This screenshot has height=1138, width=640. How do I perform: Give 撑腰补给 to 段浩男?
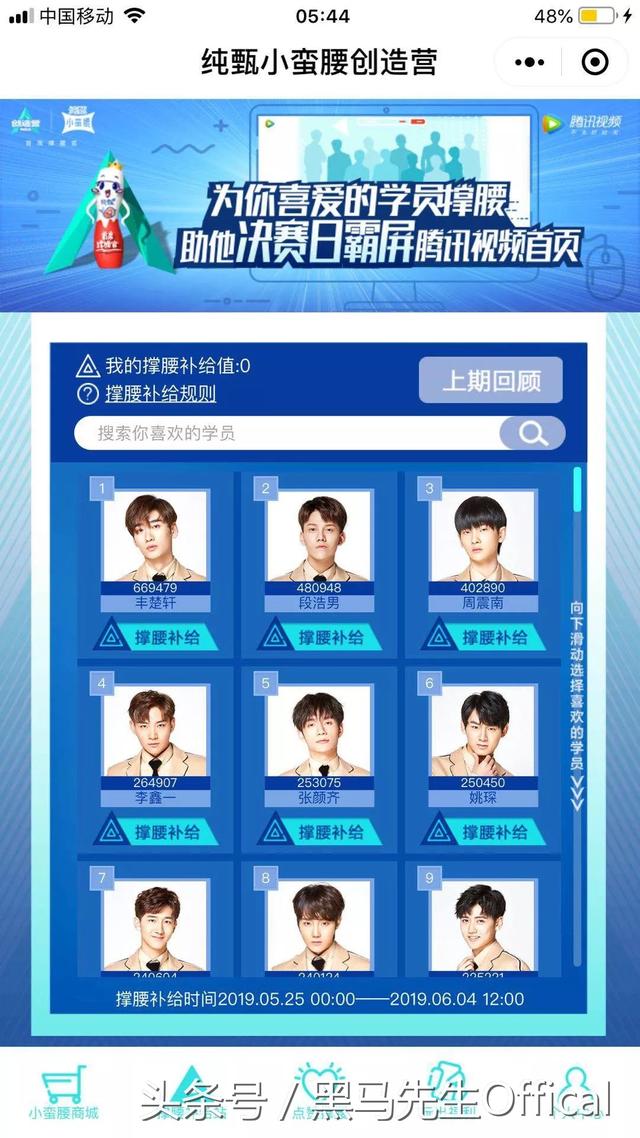319,636
